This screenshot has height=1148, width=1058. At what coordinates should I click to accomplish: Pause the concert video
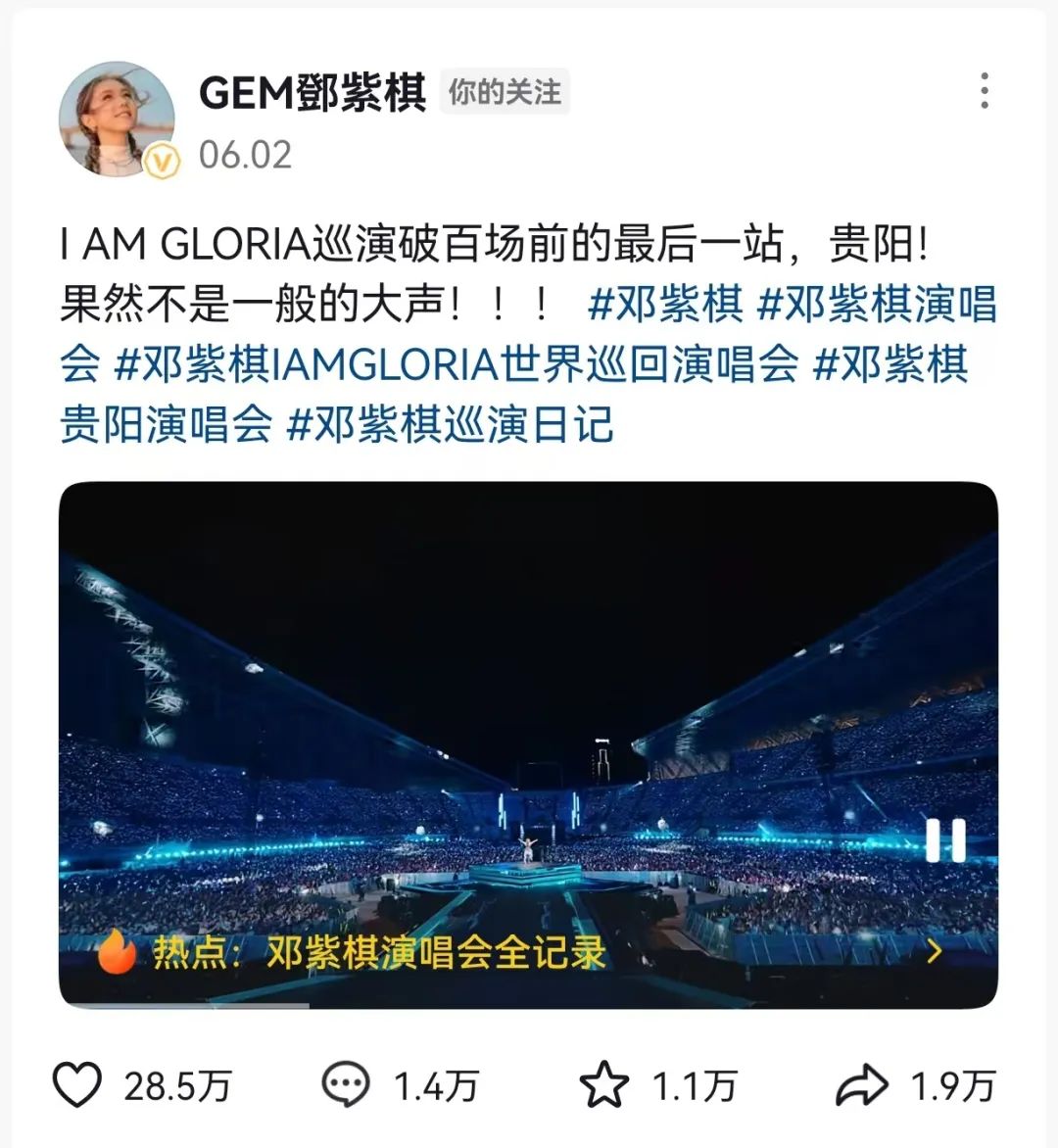(x=945, y=839)
